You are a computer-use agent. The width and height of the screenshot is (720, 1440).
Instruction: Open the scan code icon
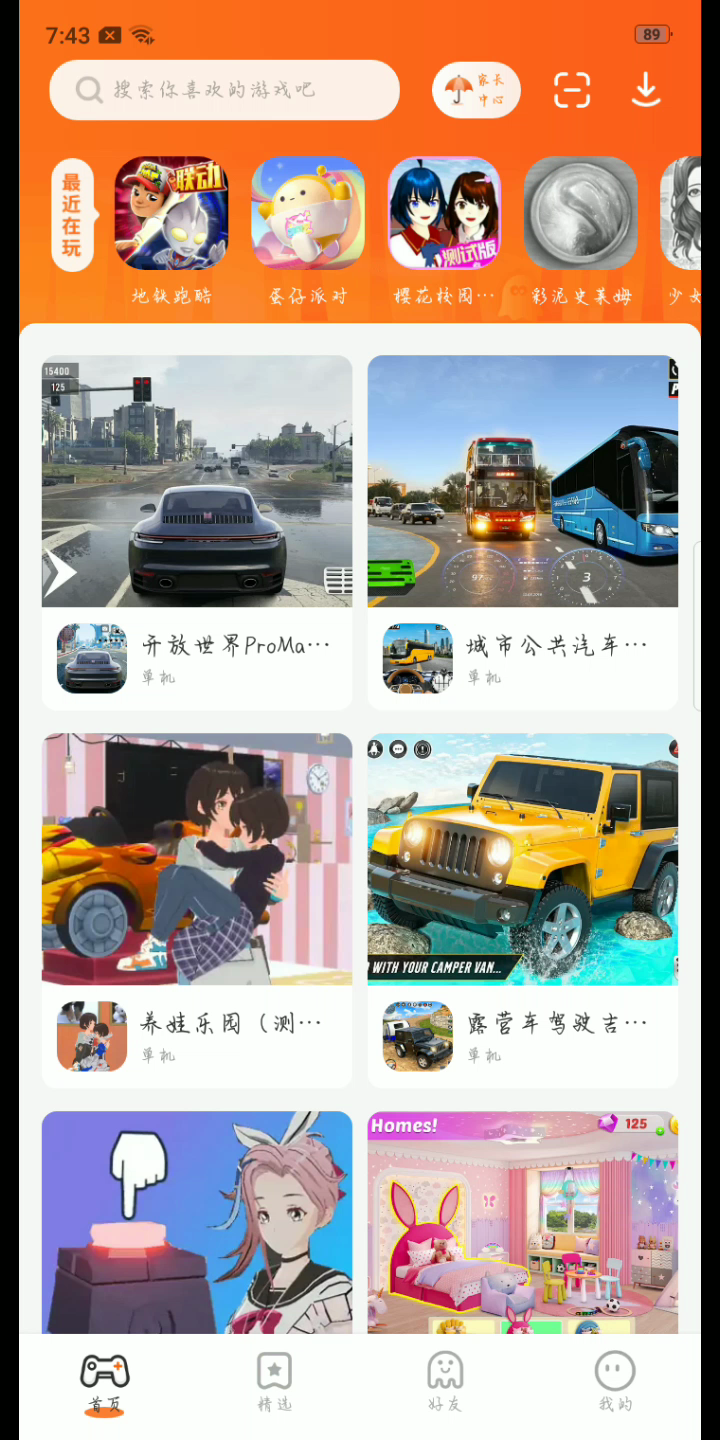point(571,90)
